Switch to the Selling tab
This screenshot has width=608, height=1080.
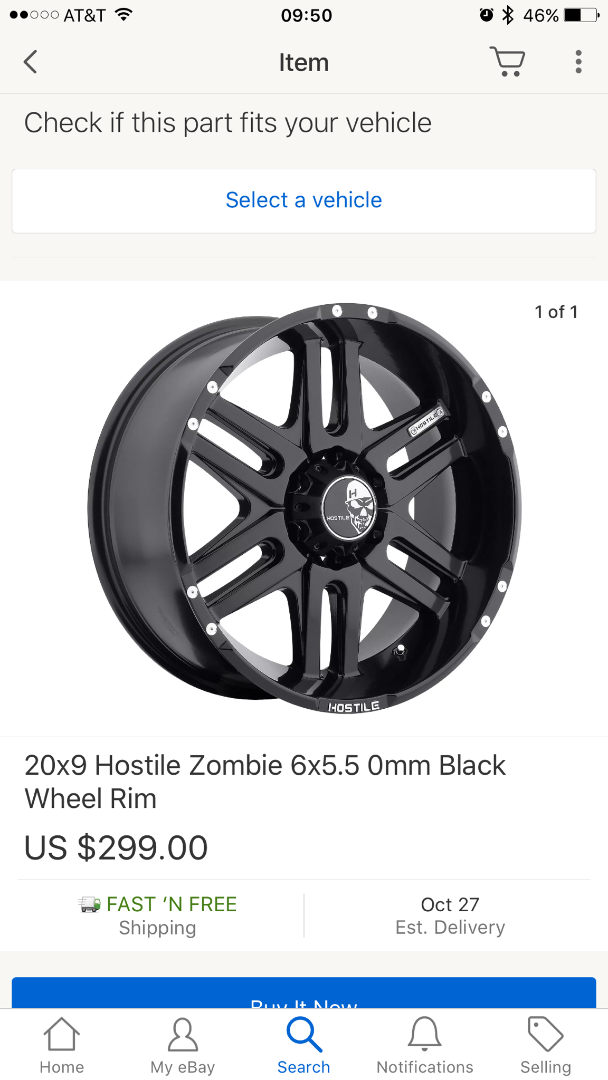[545, 1046]
